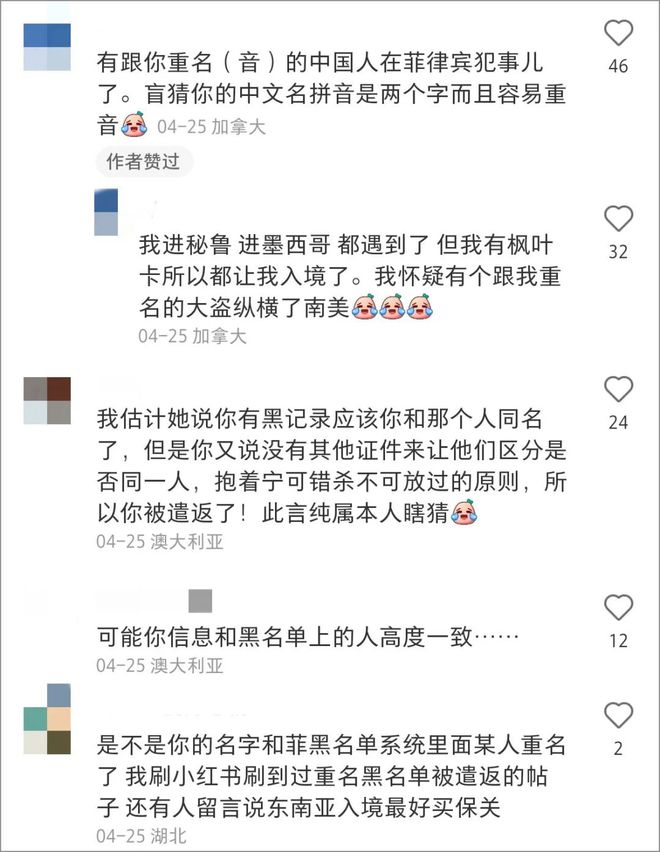Open avatar of the 湖北 commenter
The height and width of the screenshot is (852, 660).
pyautogui.click(x=46, y=718)
